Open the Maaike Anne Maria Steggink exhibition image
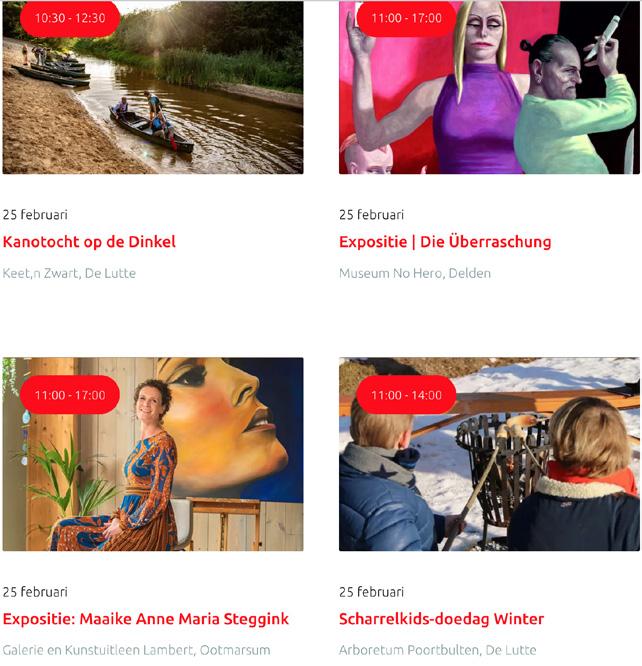642x666 pixels. (x=152, y=455)
